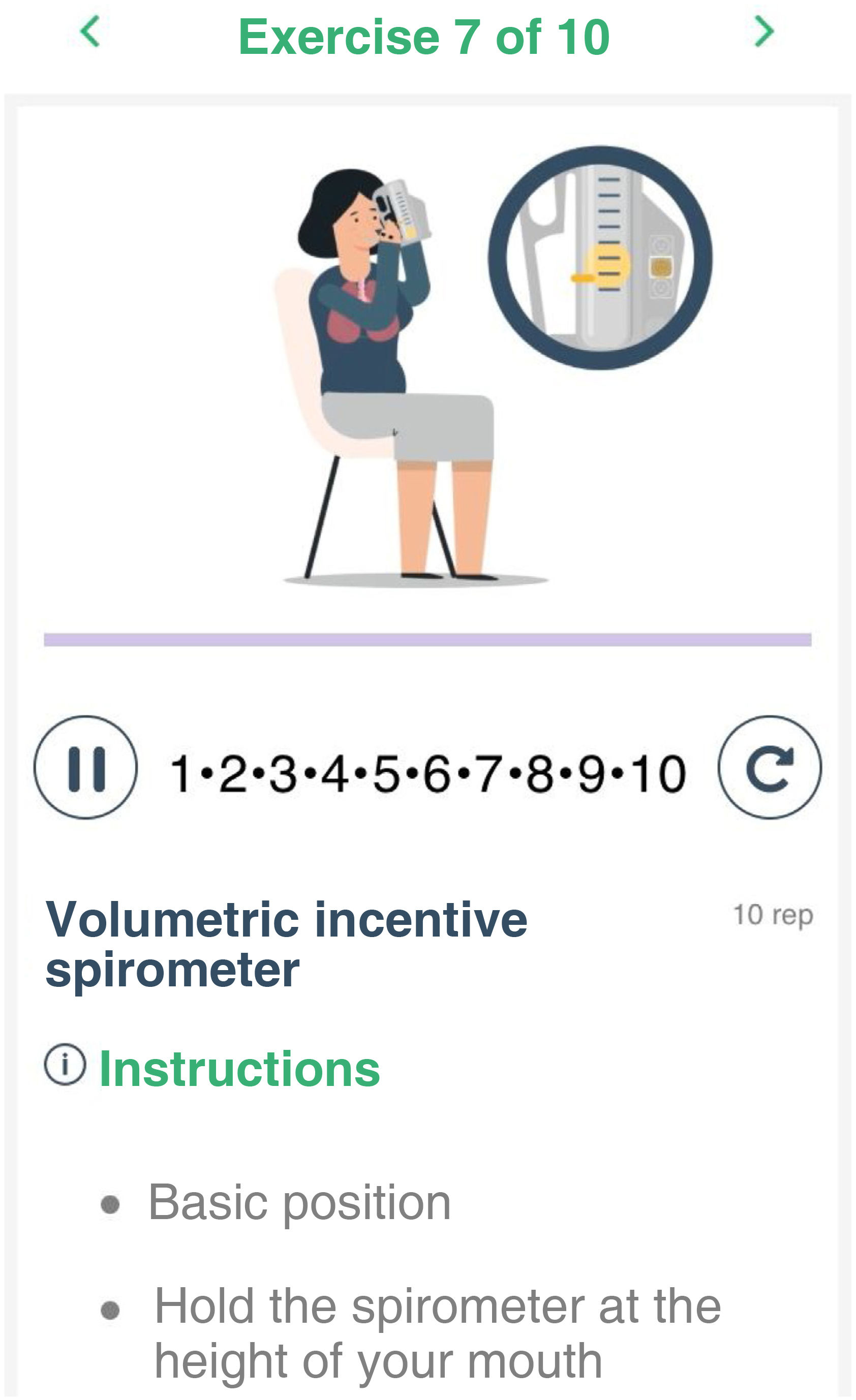
Task: Open the Instructions info icon
Action: pos(65,1065)
